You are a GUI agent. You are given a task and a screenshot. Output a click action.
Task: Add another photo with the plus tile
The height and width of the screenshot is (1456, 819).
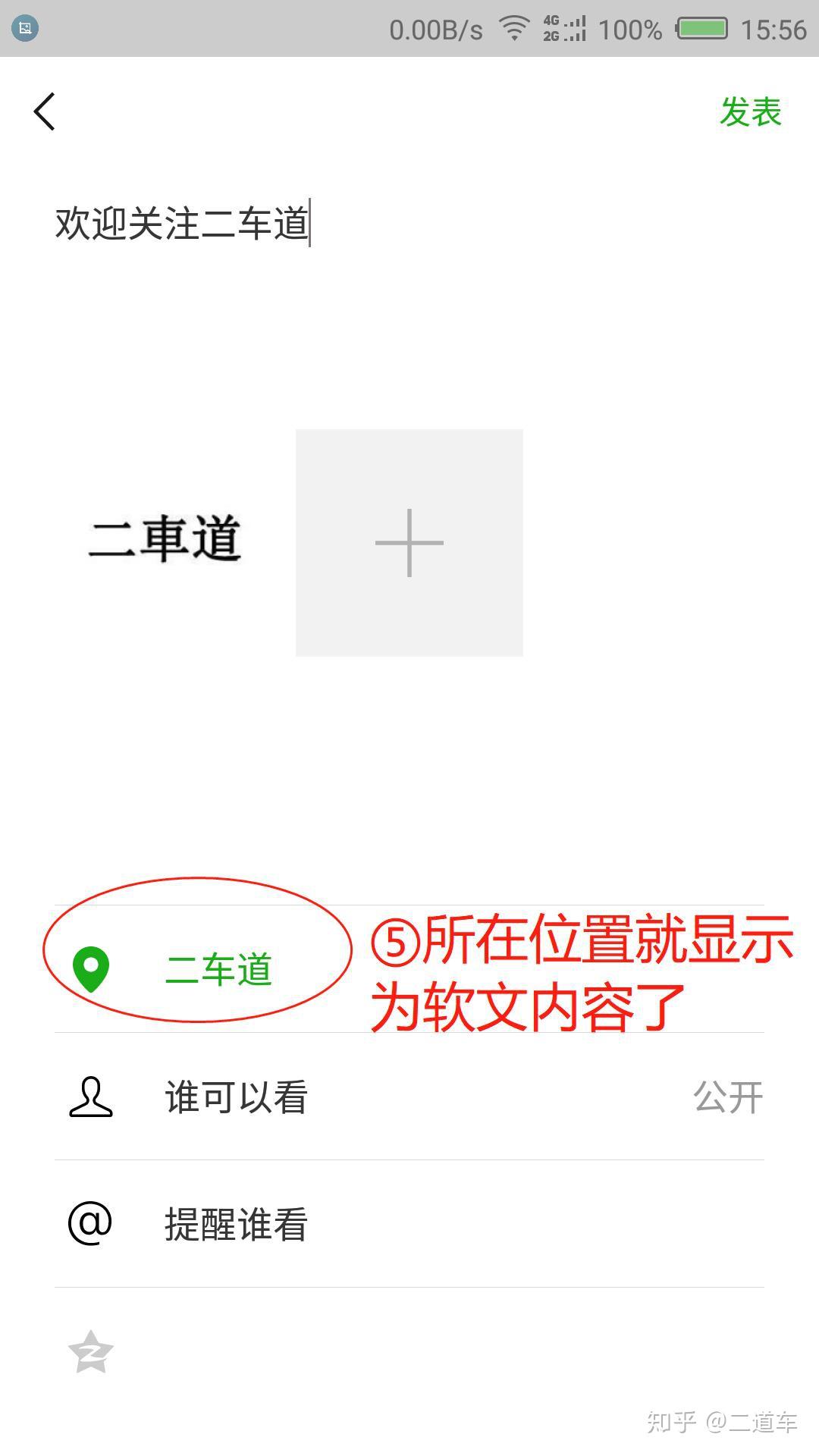409,542
